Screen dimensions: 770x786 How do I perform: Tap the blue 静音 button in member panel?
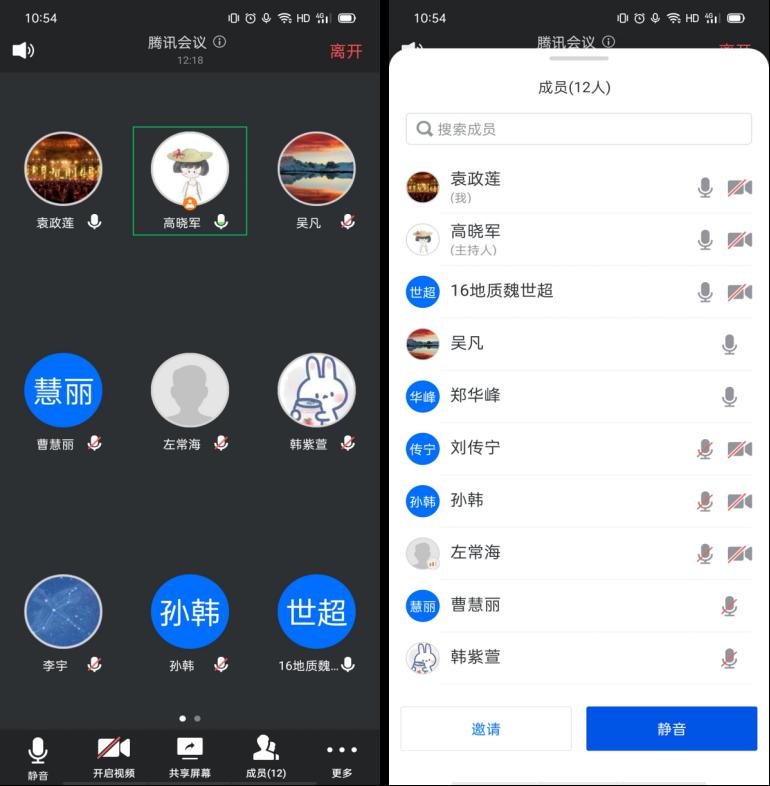click(671, 729)
